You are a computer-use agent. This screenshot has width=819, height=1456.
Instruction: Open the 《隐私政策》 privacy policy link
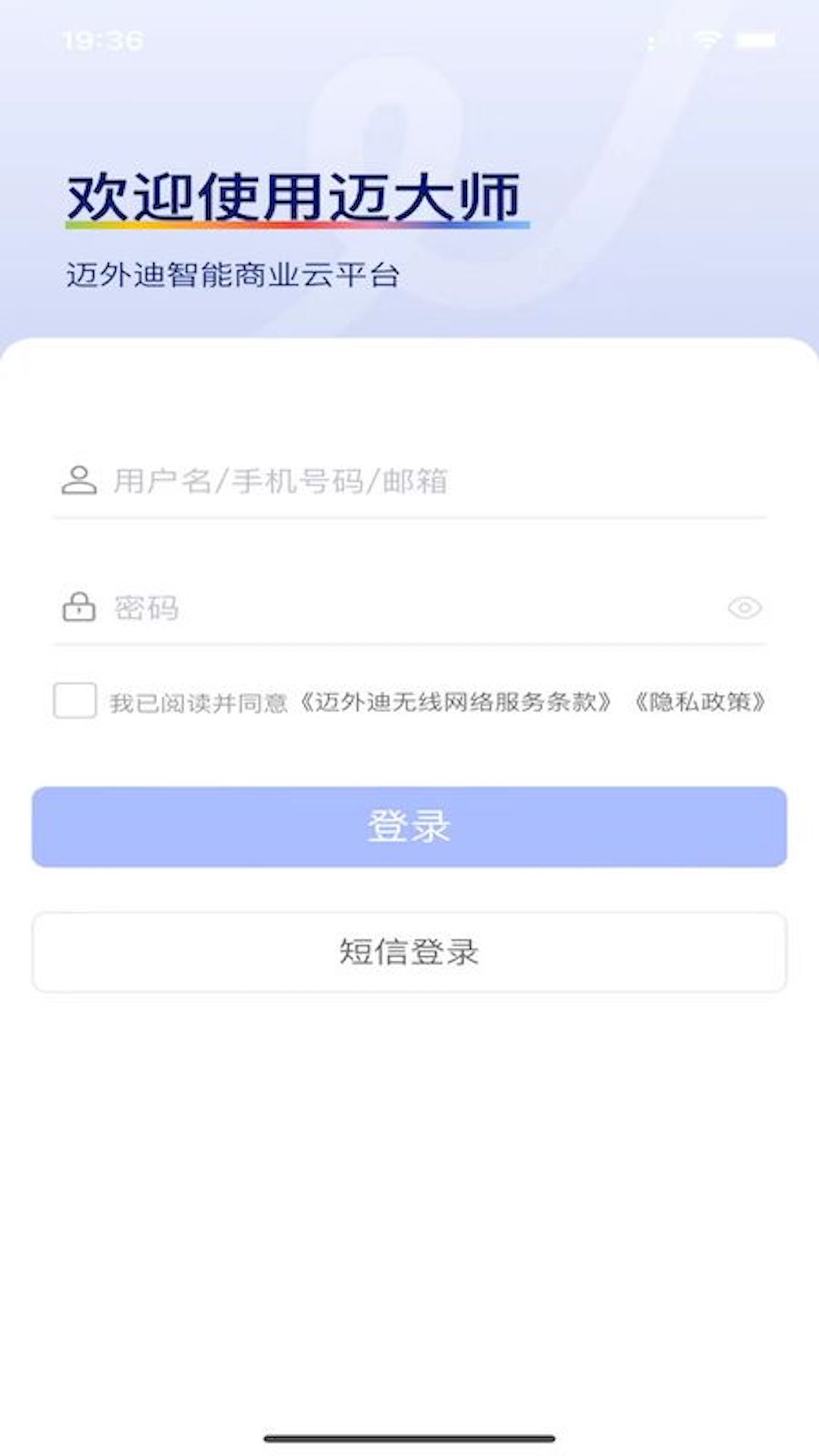[x=700, y=702]
